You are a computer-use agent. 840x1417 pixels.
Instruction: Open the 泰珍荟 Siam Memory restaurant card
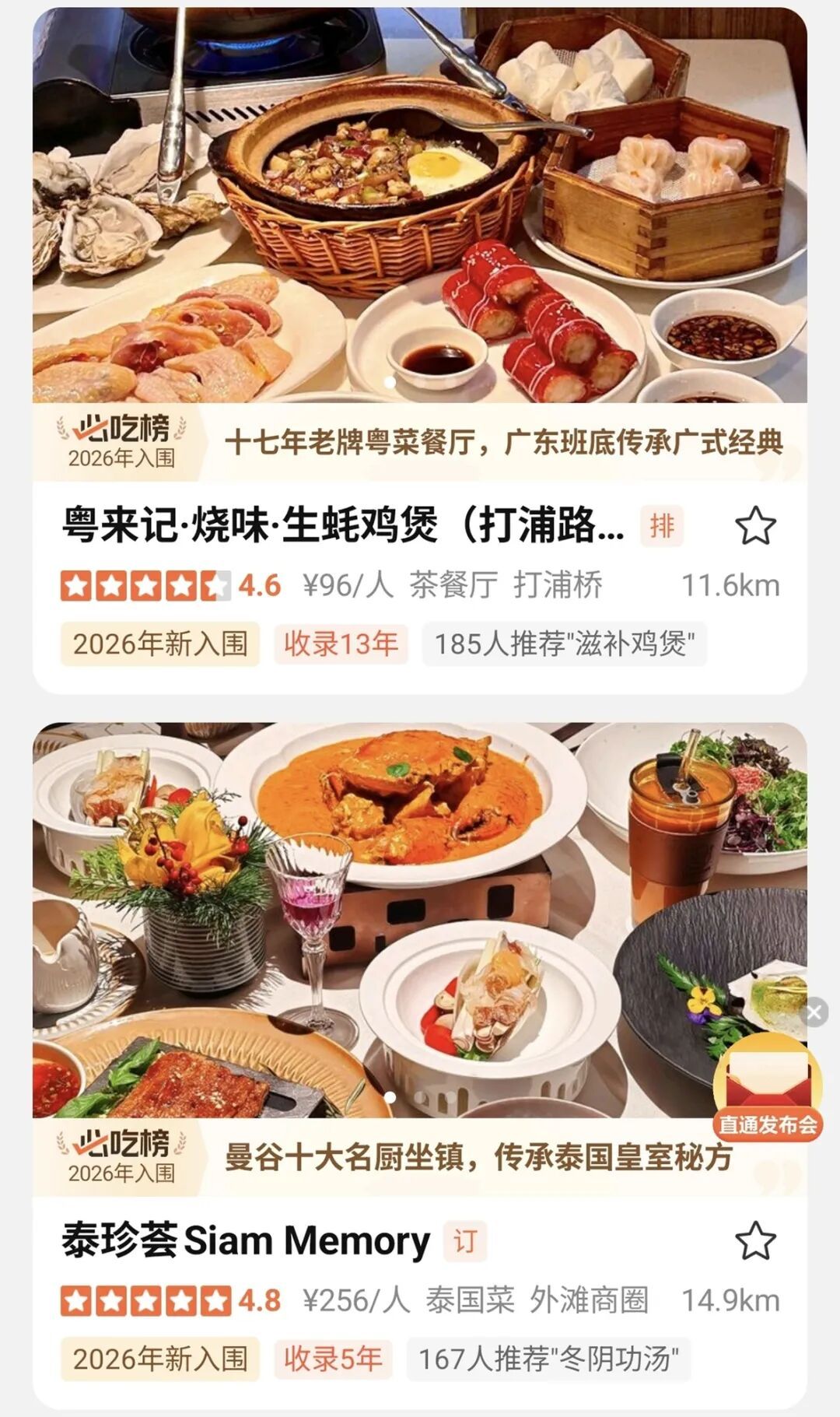246,1240
